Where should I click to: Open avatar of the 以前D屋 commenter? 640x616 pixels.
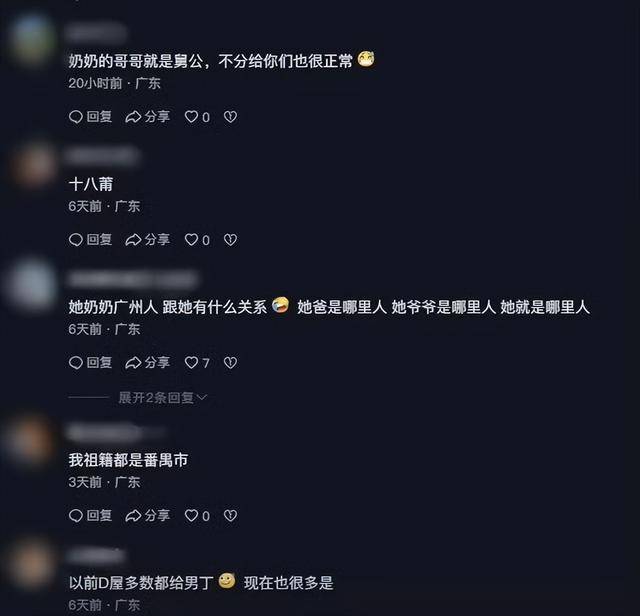click(x=33, y=565)
